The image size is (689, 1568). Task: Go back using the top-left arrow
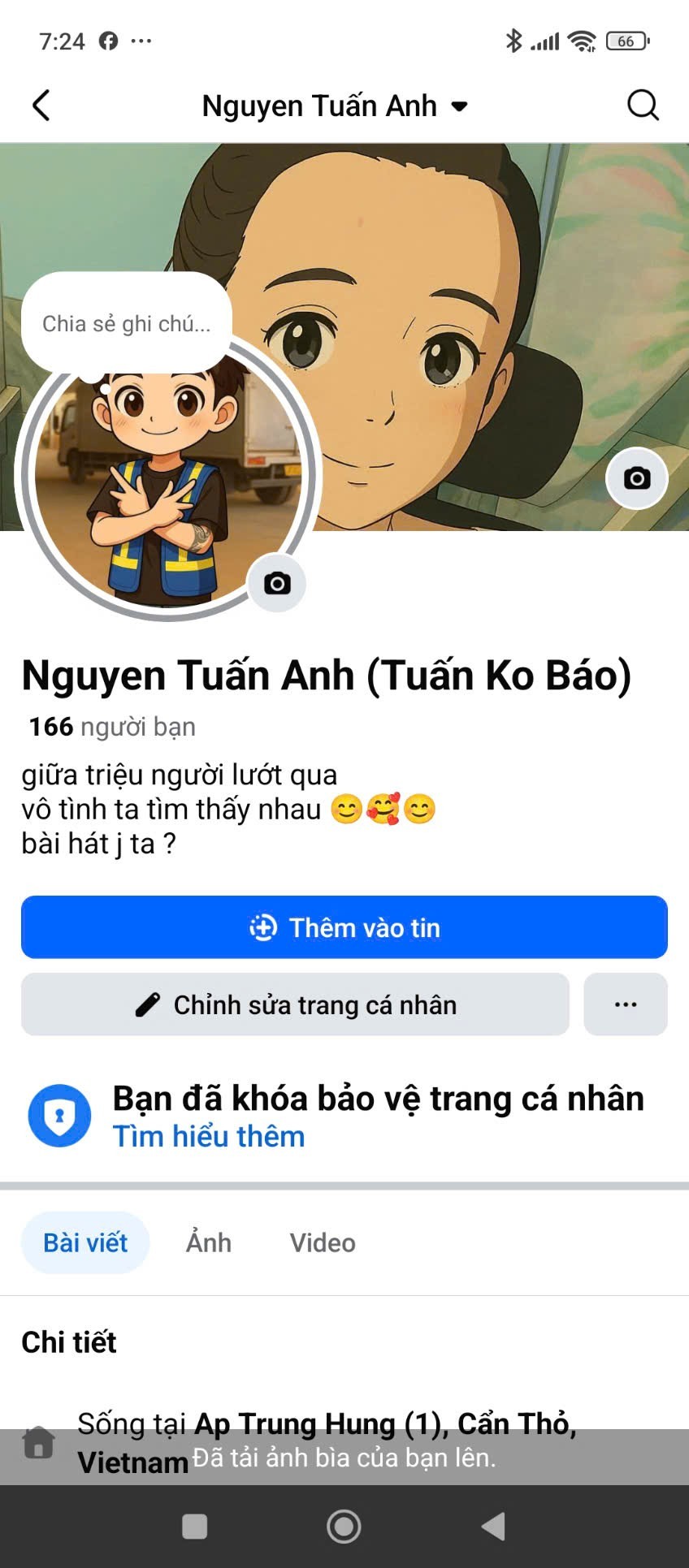[41, 106]
